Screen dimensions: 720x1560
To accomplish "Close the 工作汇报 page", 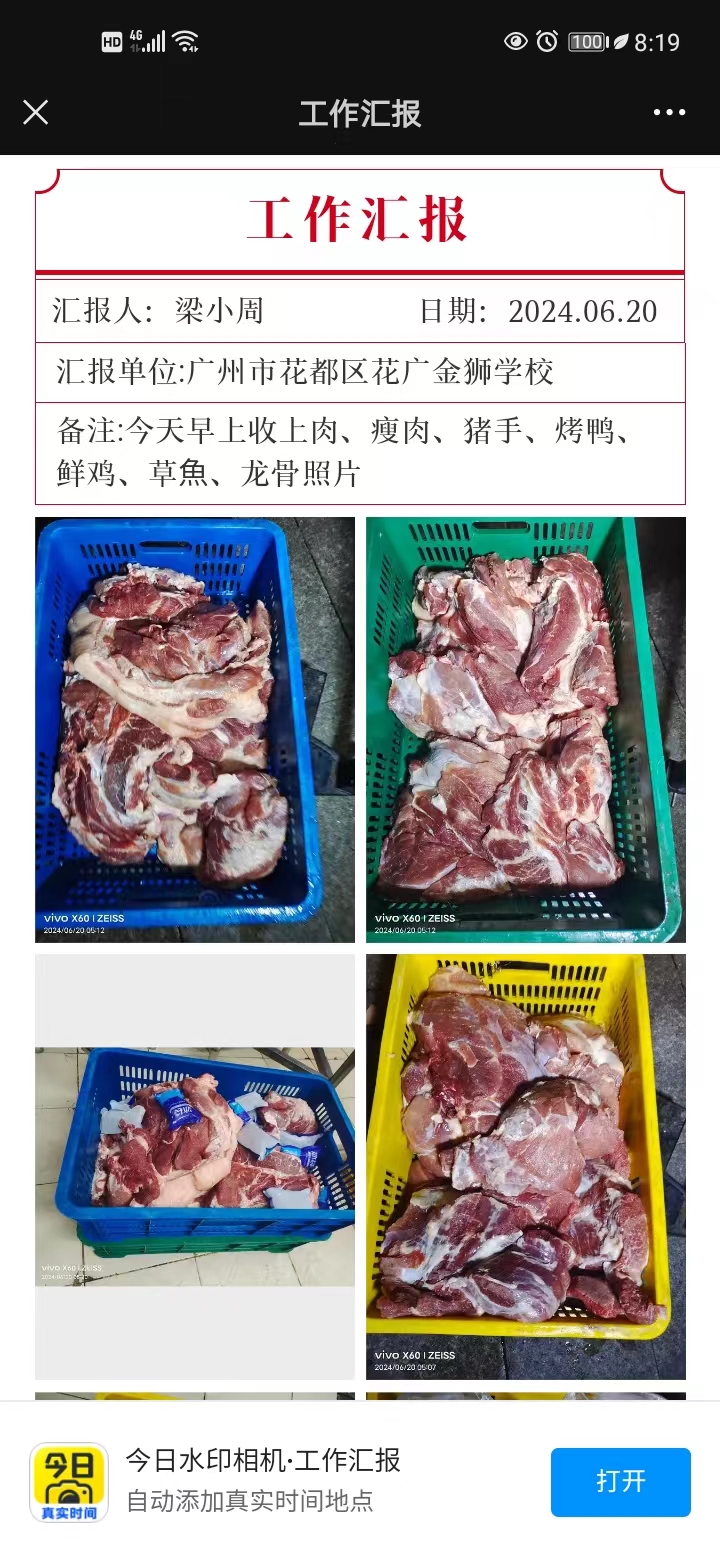I will pyautogui.click(x=36, y=112).
